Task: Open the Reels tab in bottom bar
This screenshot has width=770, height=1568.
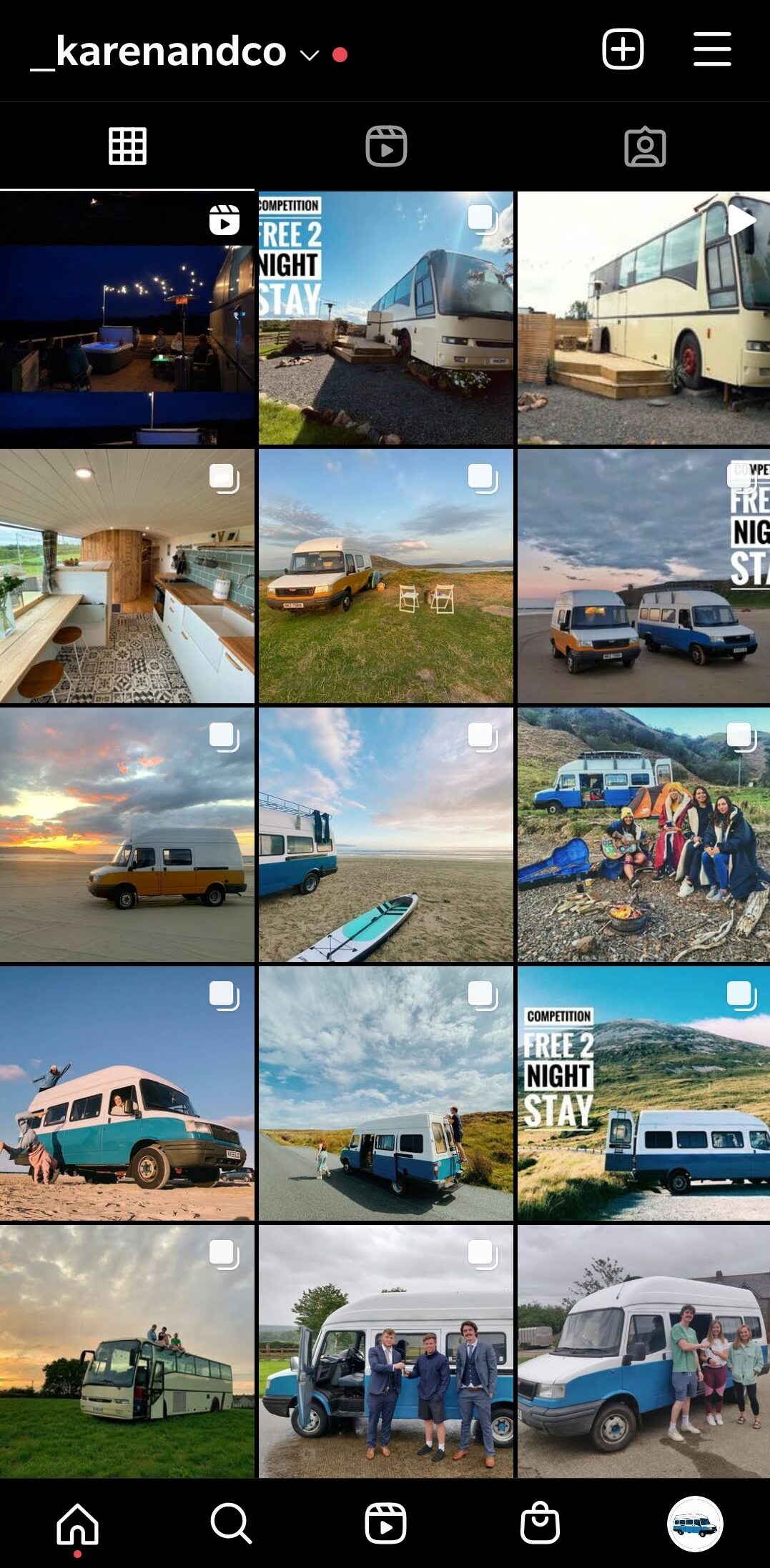Action: click(385, 1523)
